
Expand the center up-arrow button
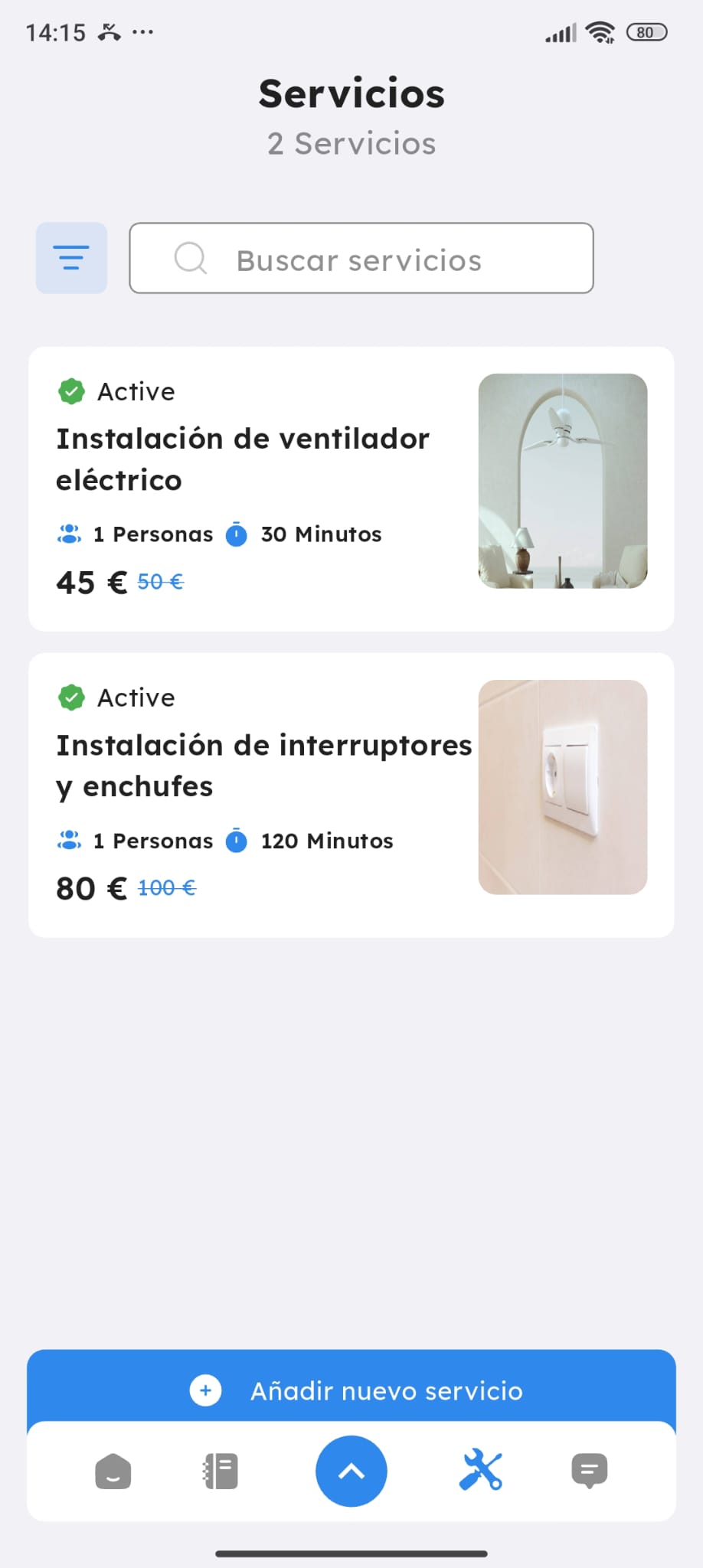[x=351, y=1472]
